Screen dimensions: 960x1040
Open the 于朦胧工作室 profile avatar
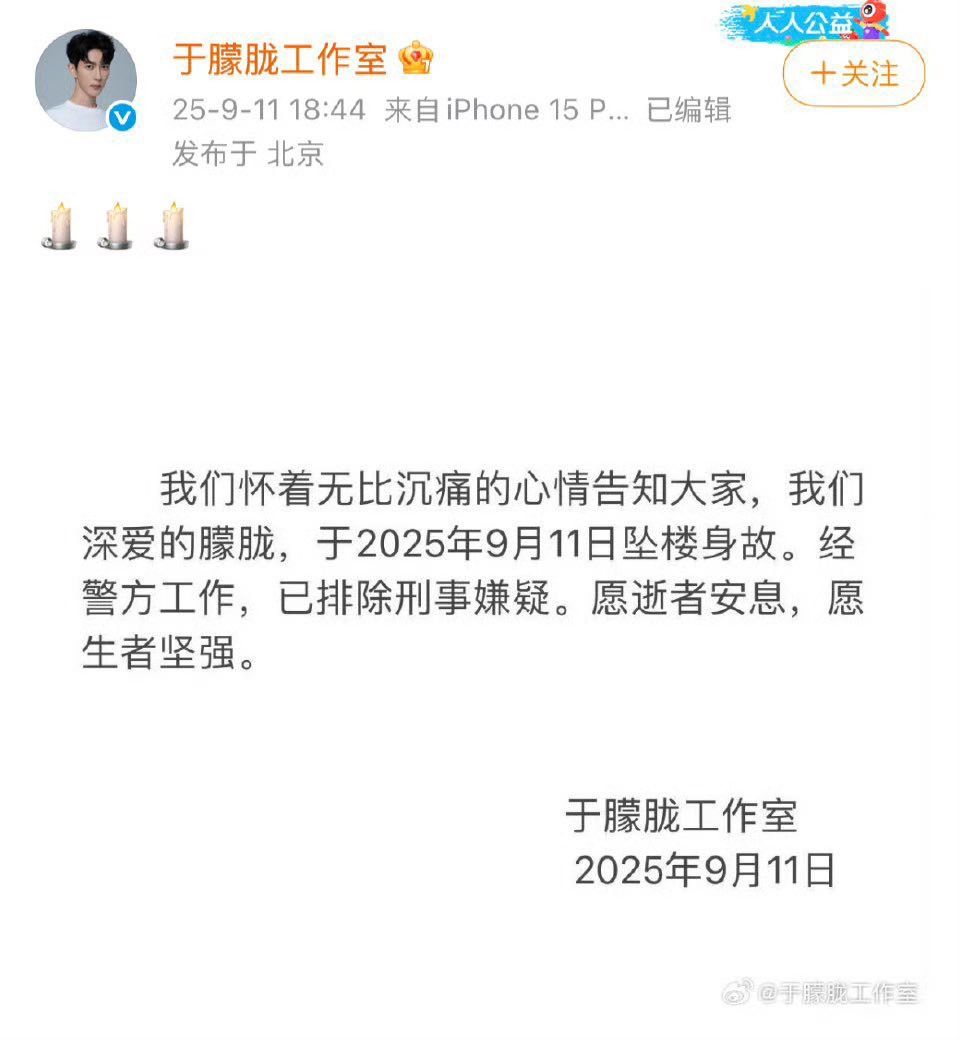click(85, 80)
